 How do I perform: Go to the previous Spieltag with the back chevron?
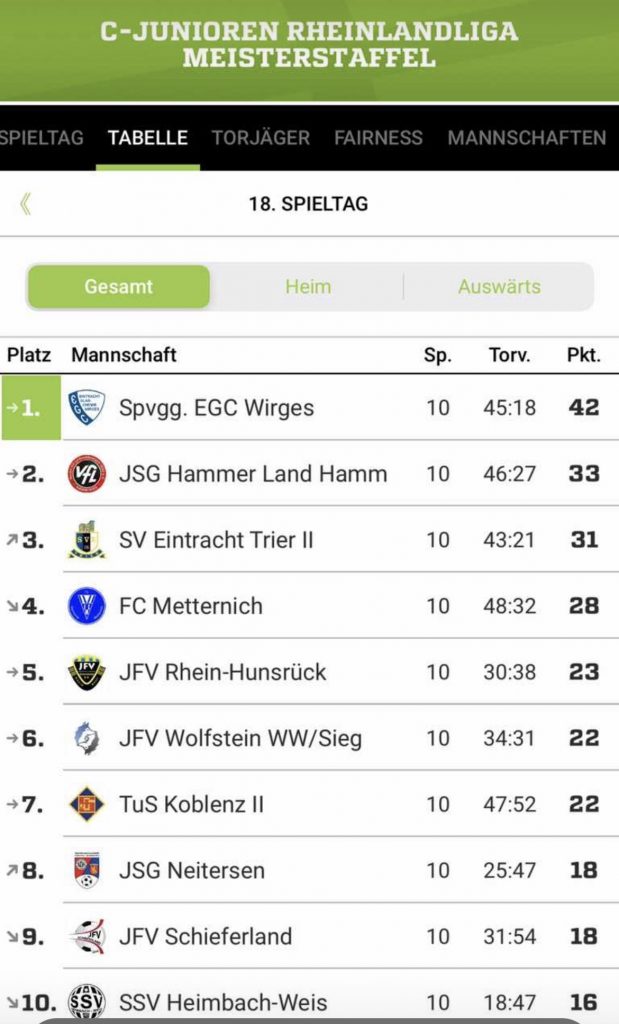(25, 204)
